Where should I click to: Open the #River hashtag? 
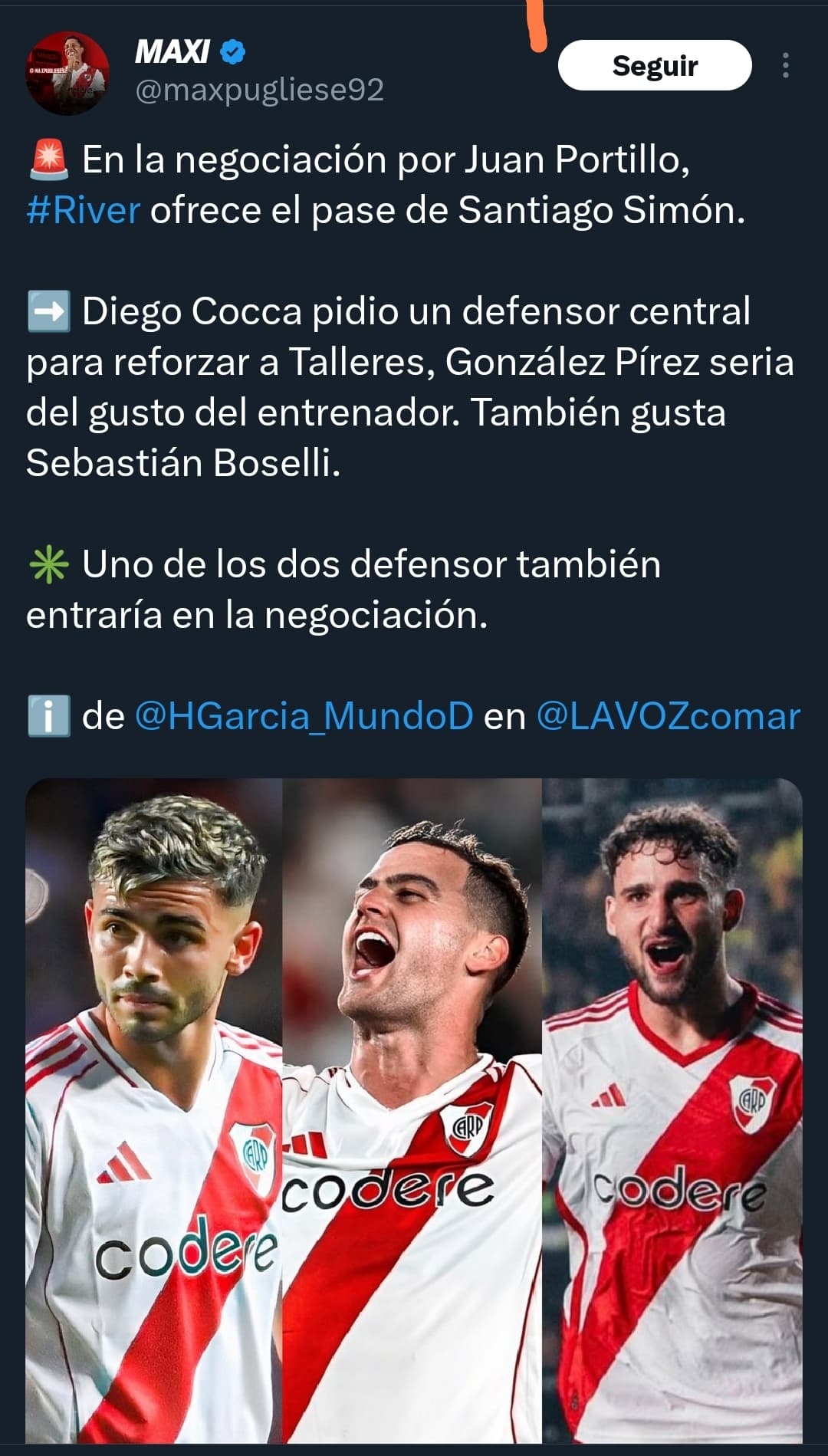point(84,210)
